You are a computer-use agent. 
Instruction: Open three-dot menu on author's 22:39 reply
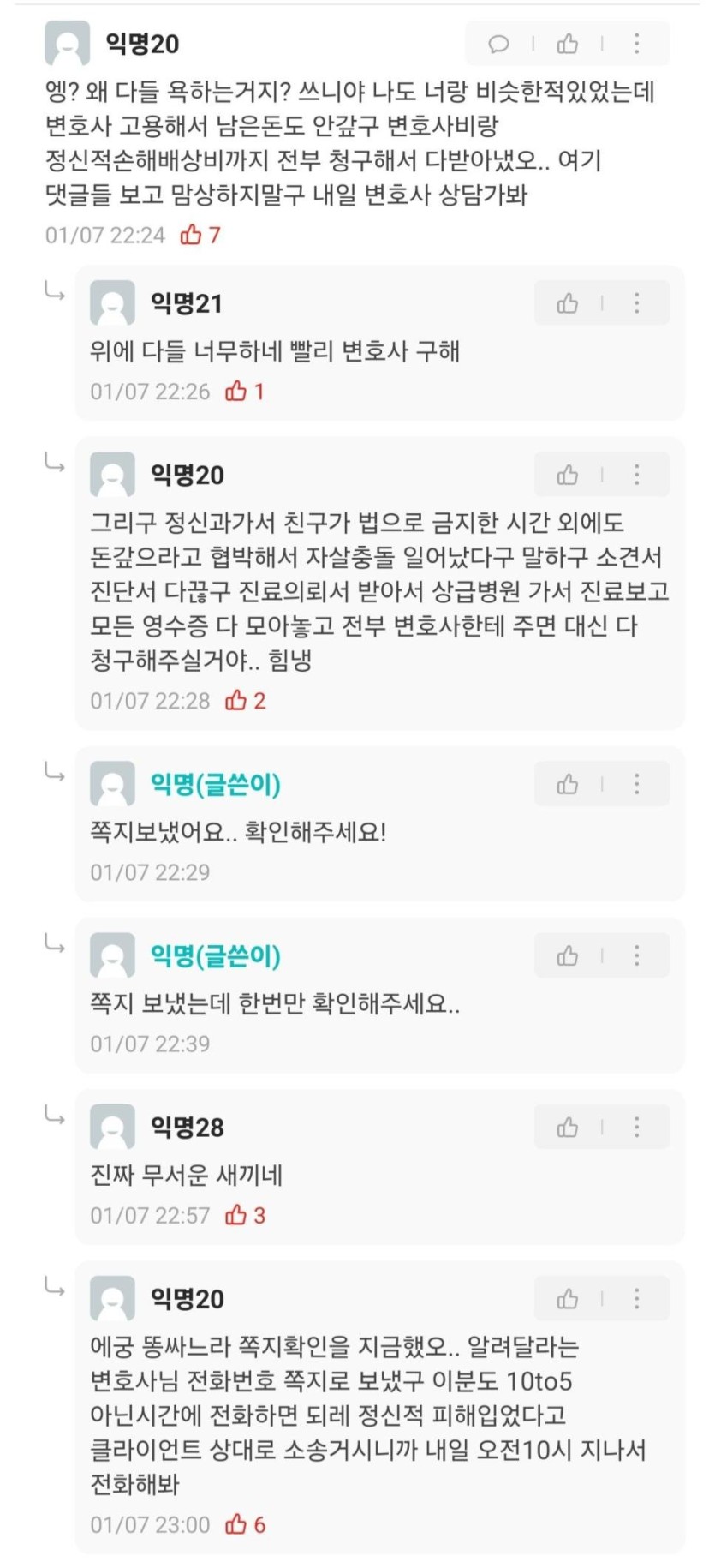pos(636,955)
